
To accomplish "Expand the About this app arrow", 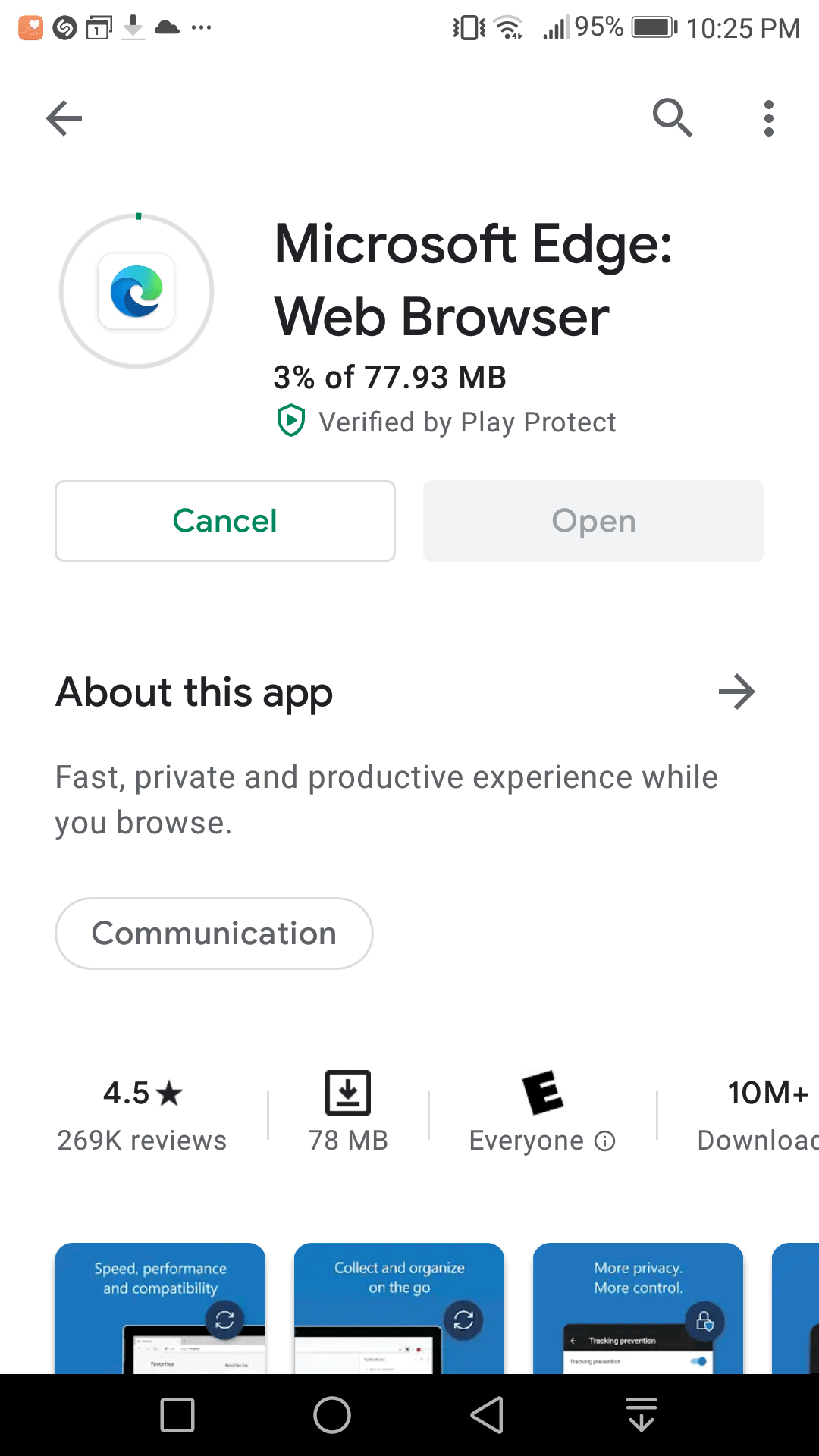I will point(736,692).
